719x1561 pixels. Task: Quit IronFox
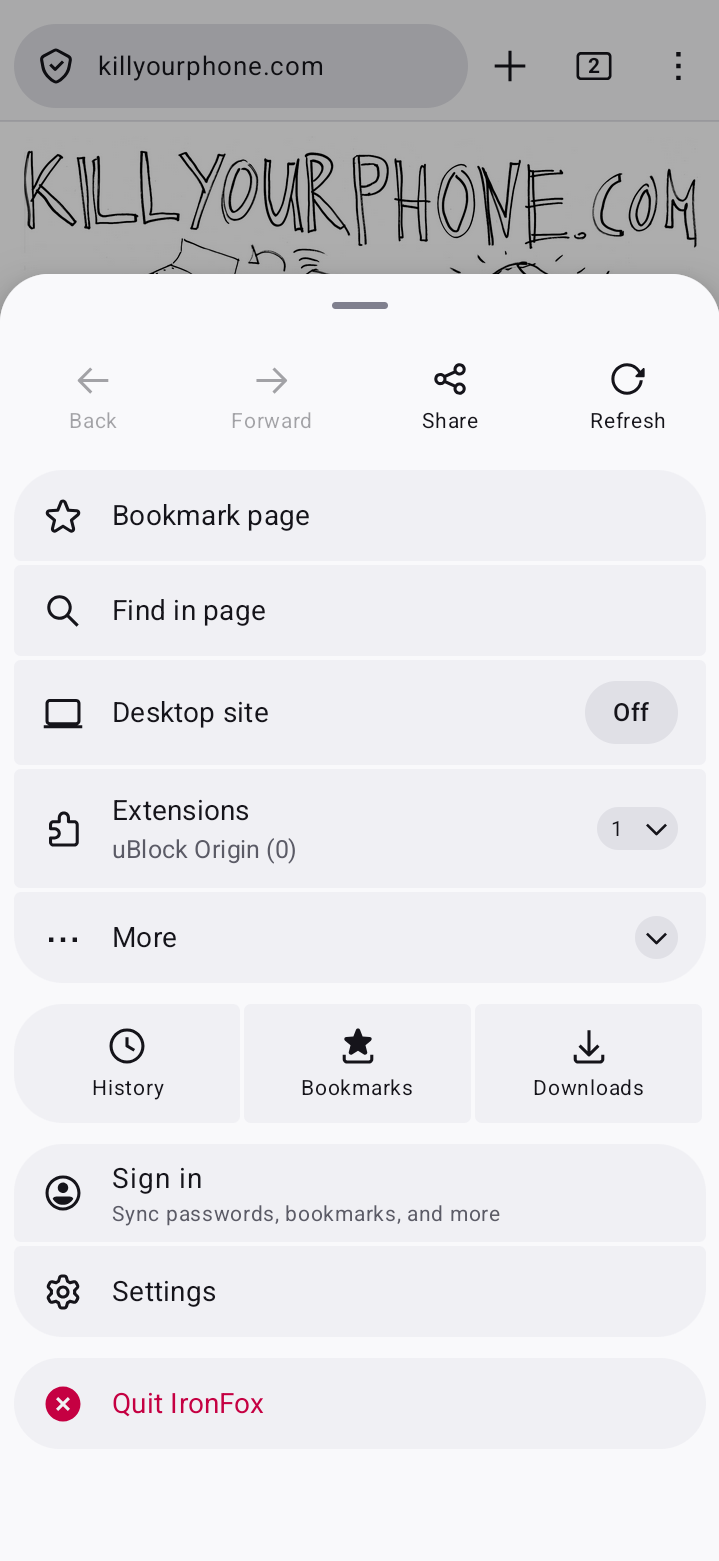359,1404
